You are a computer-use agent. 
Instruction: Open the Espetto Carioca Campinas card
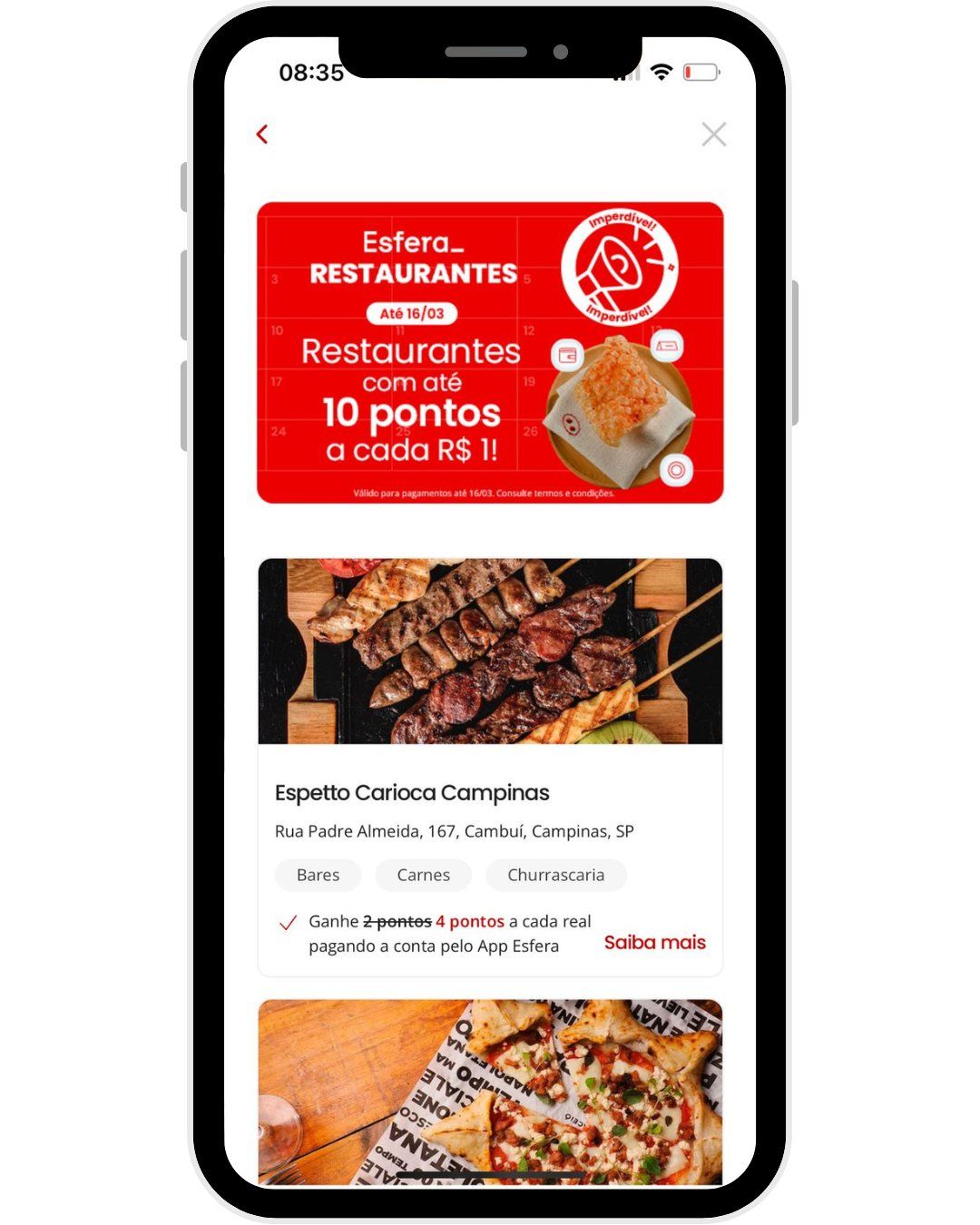point(412,792)
